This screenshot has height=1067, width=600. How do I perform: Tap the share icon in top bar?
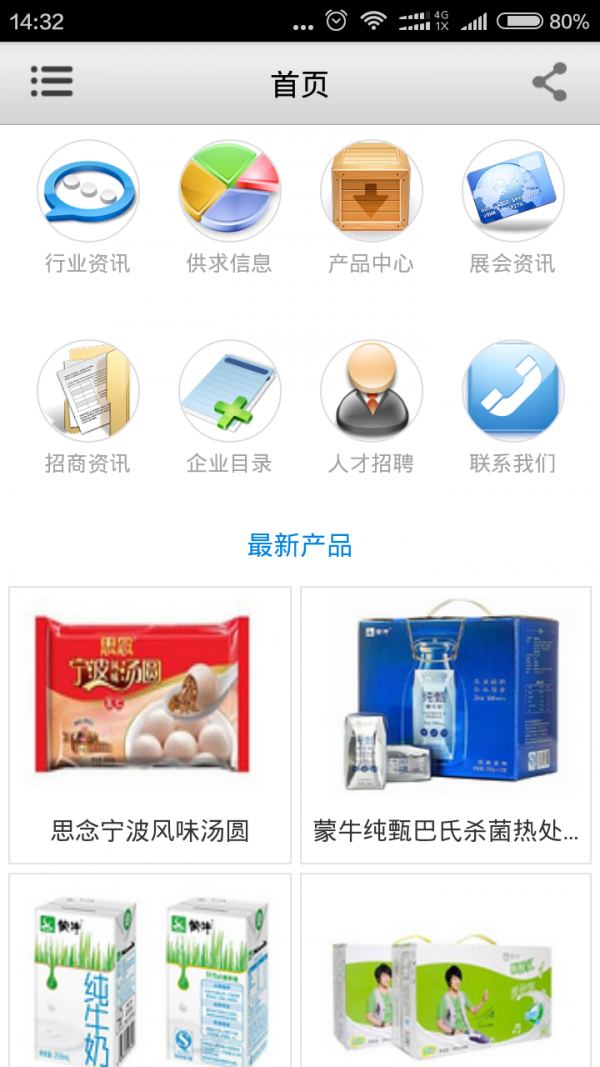(549, 82)
